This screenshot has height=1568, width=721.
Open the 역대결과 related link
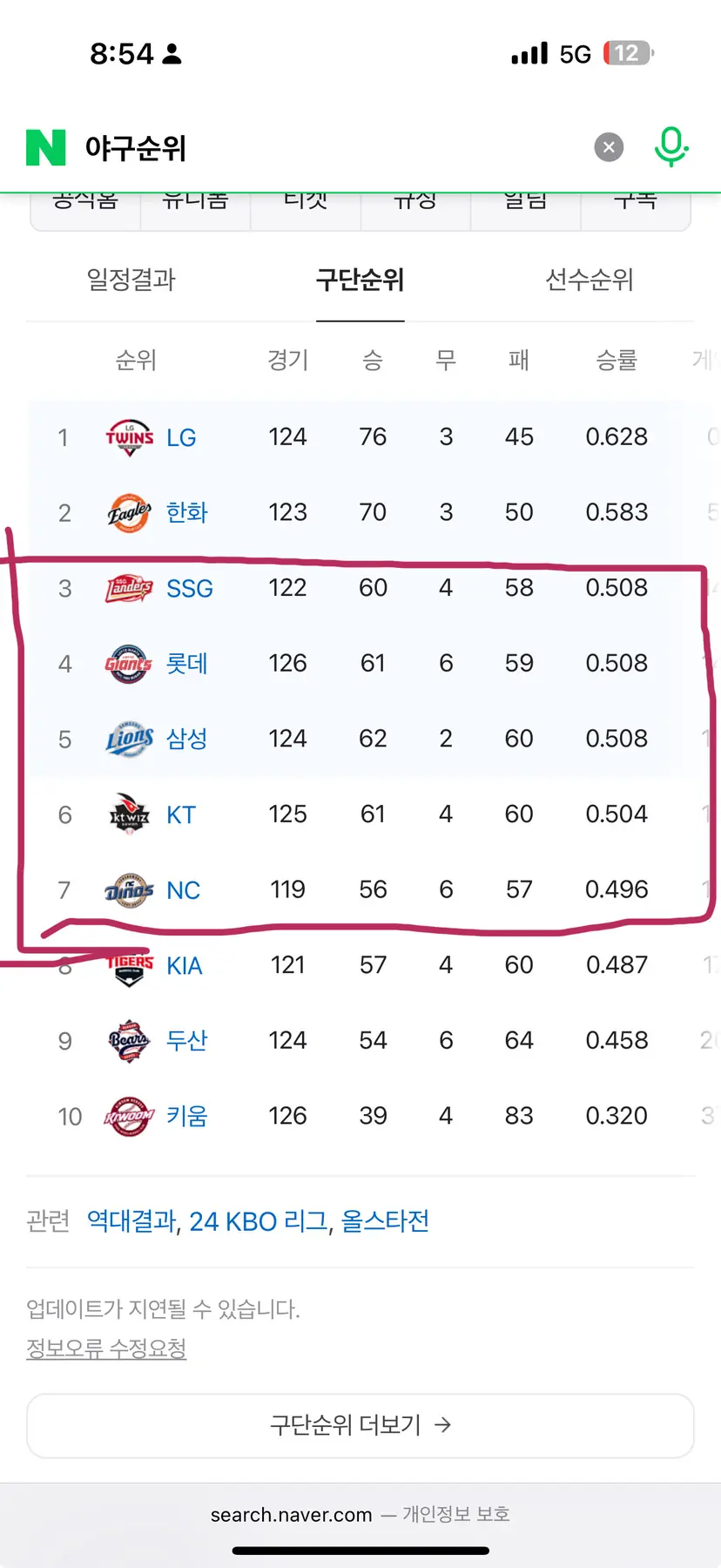[x=132, y=1221]
